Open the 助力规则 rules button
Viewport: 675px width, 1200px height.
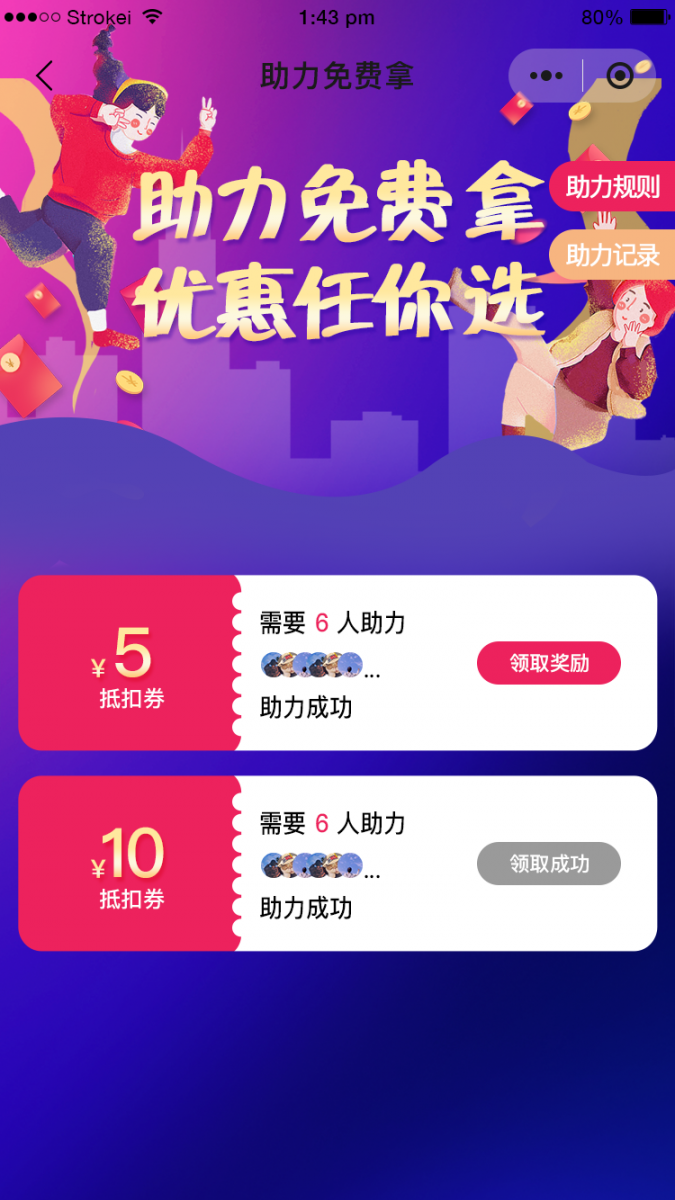tap(612, 187)
